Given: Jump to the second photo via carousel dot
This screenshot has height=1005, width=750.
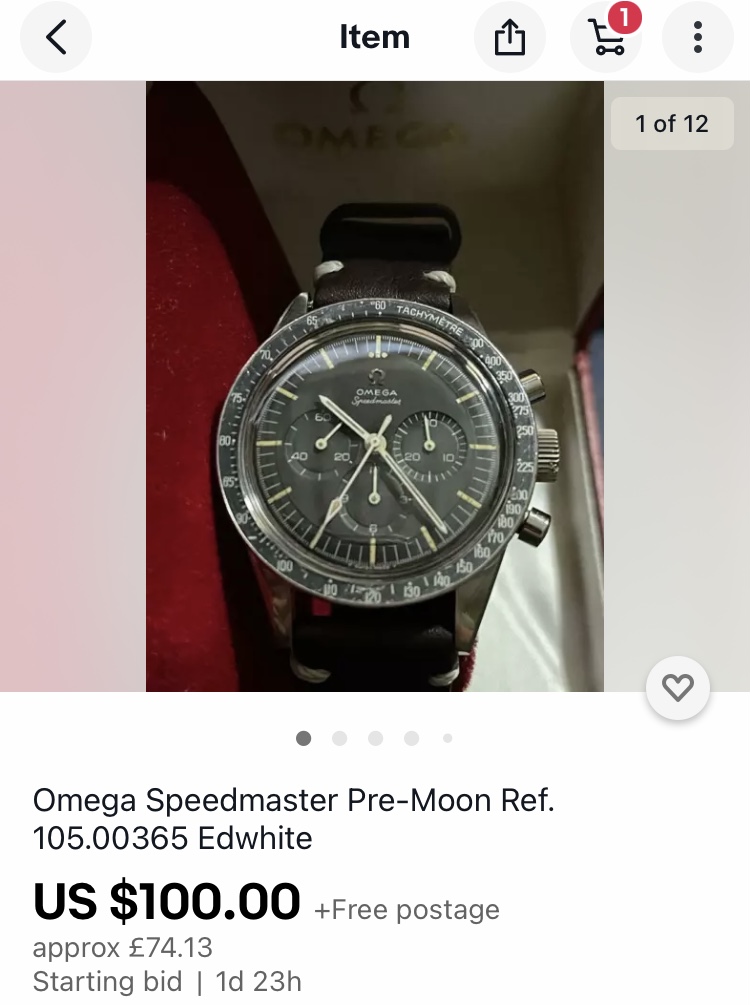Looking at the screenshot, I should 339,739.
